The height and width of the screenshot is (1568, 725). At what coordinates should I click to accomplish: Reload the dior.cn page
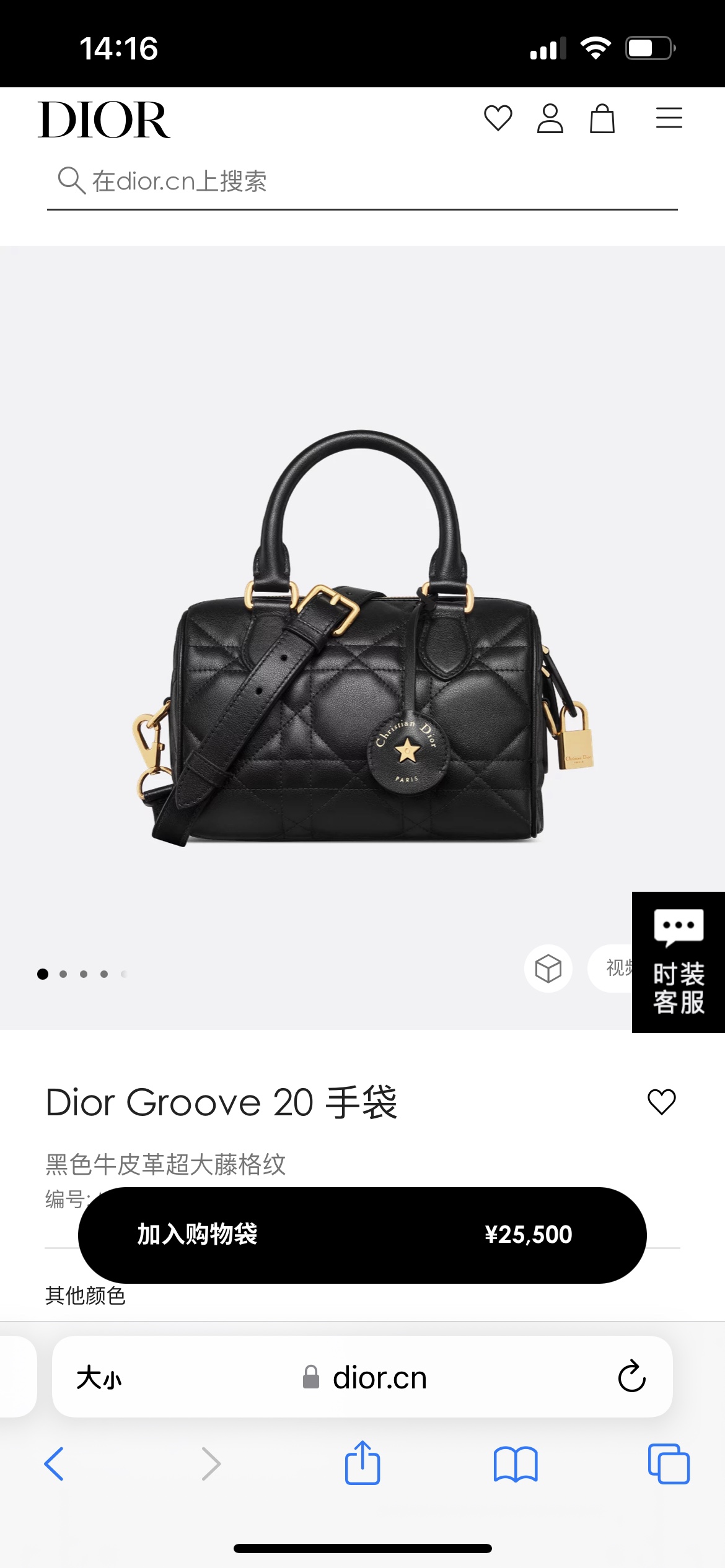click(631, 1377)
